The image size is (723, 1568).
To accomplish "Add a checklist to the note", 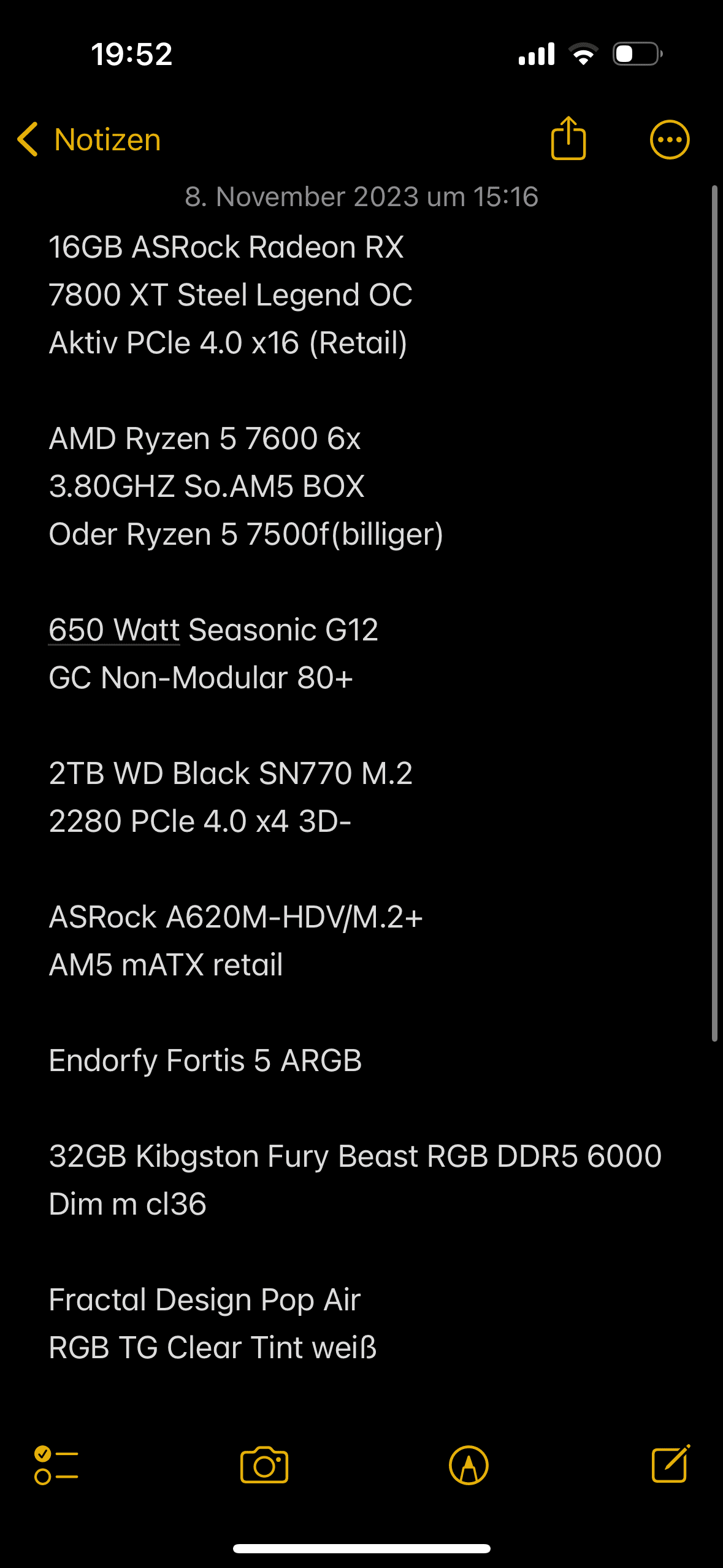I will tap(56, 1465).
